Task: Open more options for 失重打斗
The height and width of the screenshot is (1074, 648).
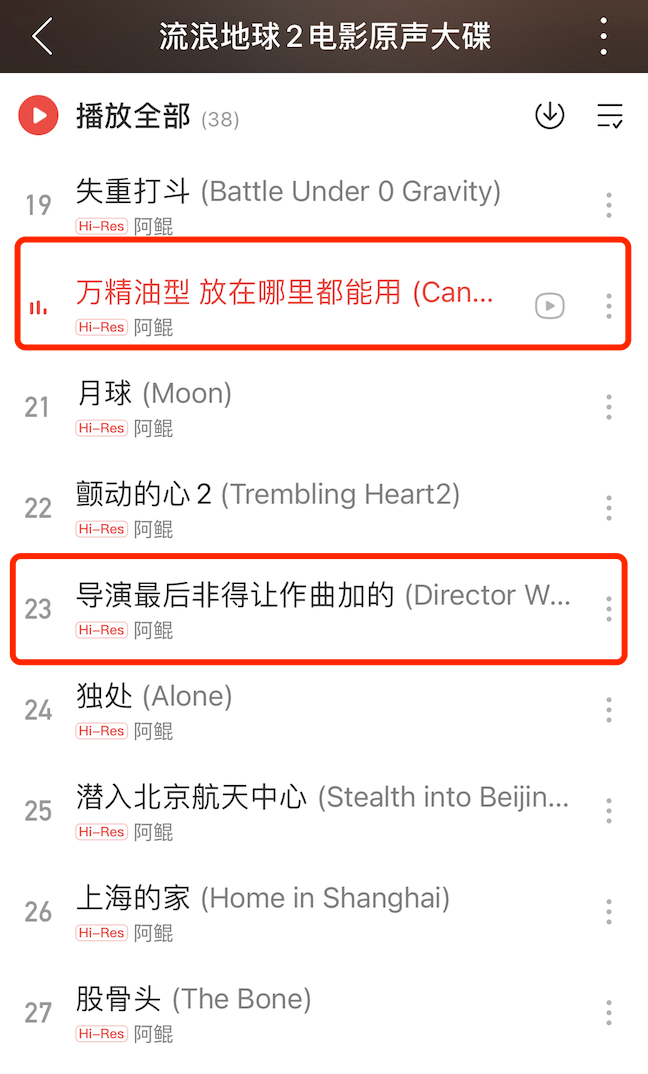Action: click(609, 205)
